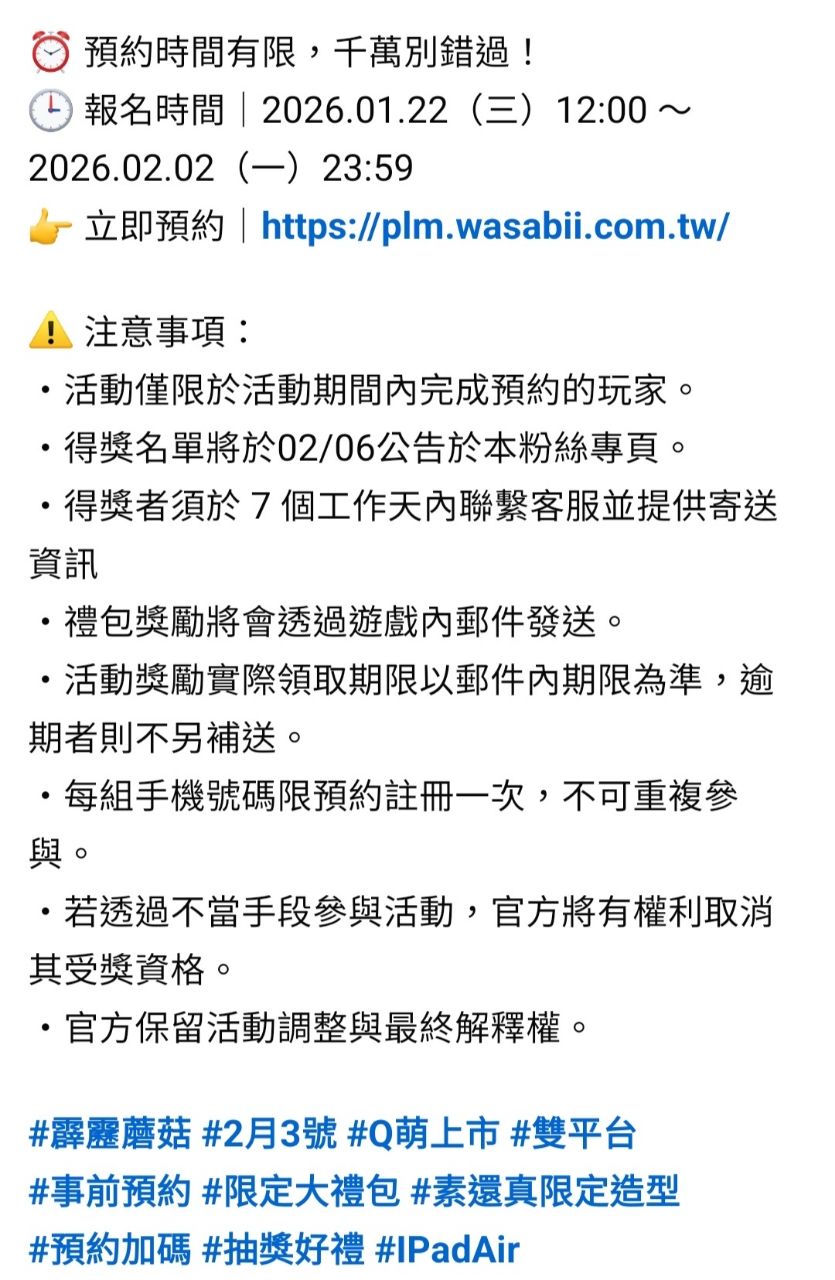Tap the #素還真限定造型 hashtag

[545, 1192]
